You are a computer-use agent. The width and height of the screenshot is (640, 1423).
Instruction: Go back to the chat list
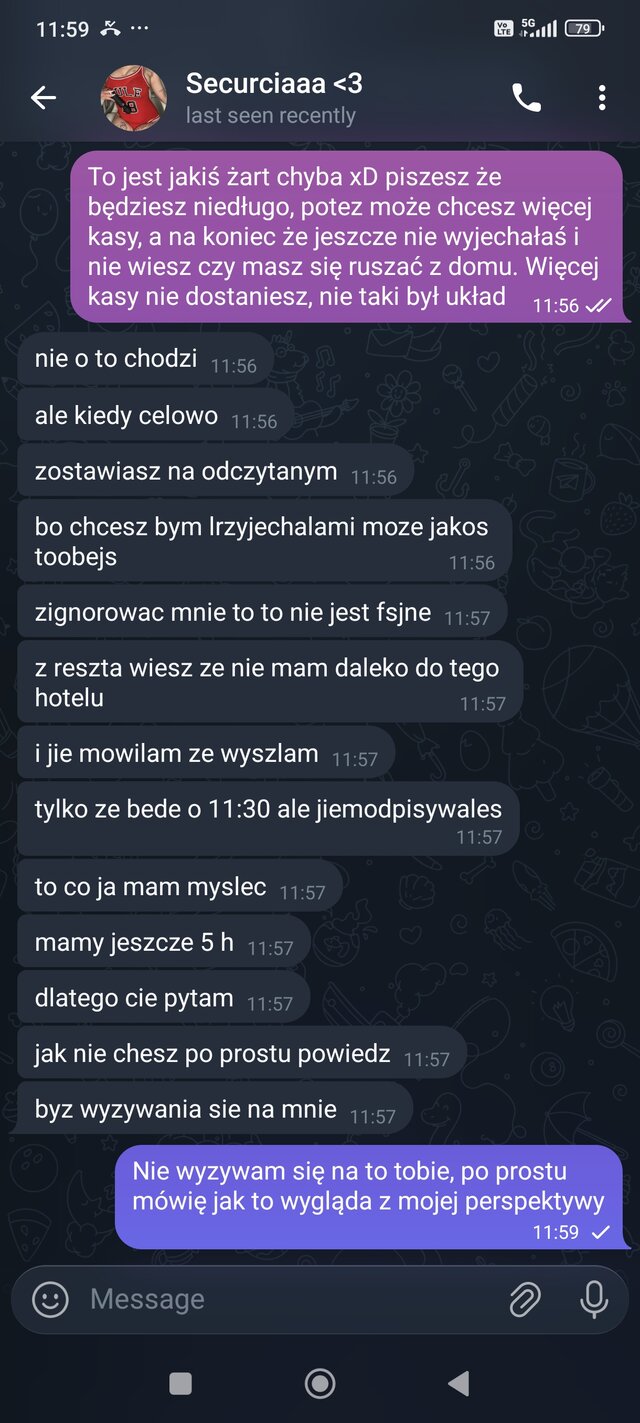[43, 97]
